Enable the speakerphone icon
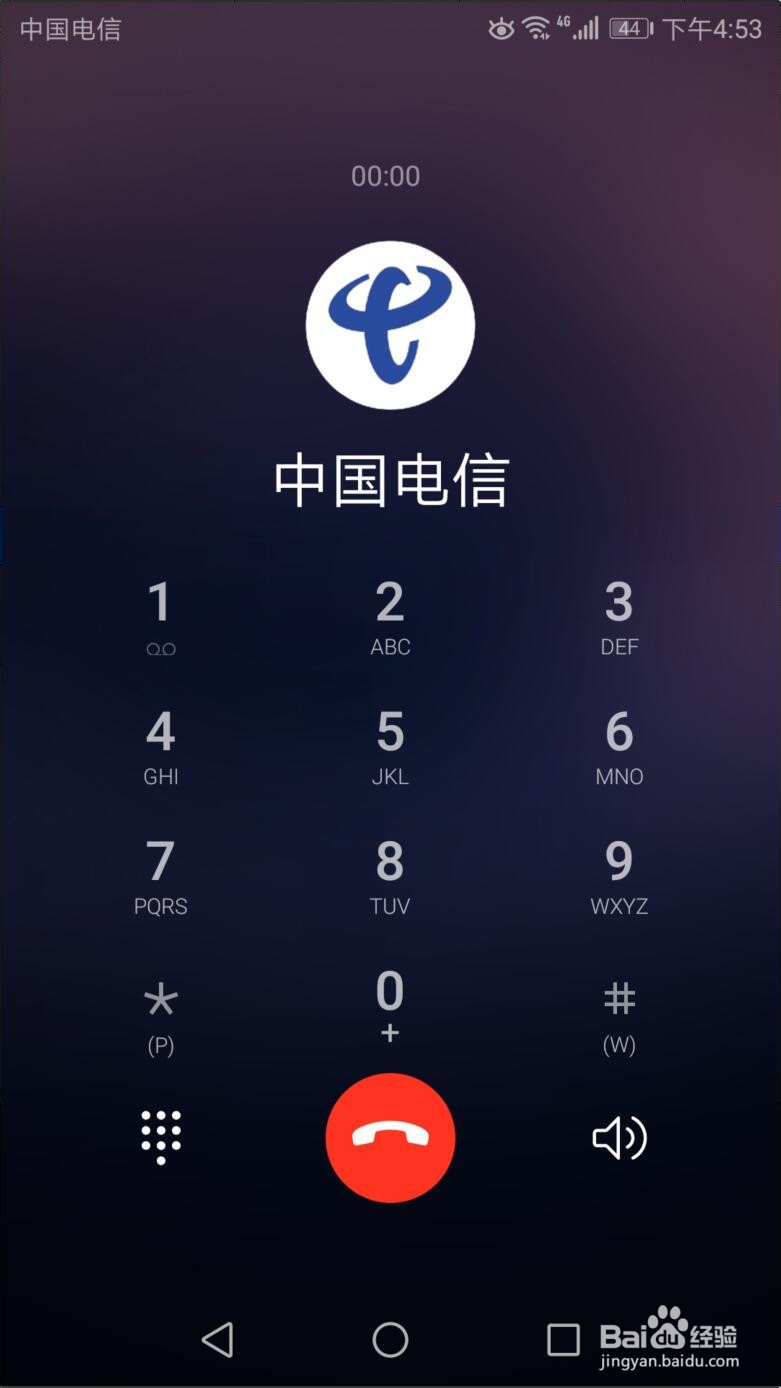Viewport: 781px width, 1388px height. (x=619, y=1138)
